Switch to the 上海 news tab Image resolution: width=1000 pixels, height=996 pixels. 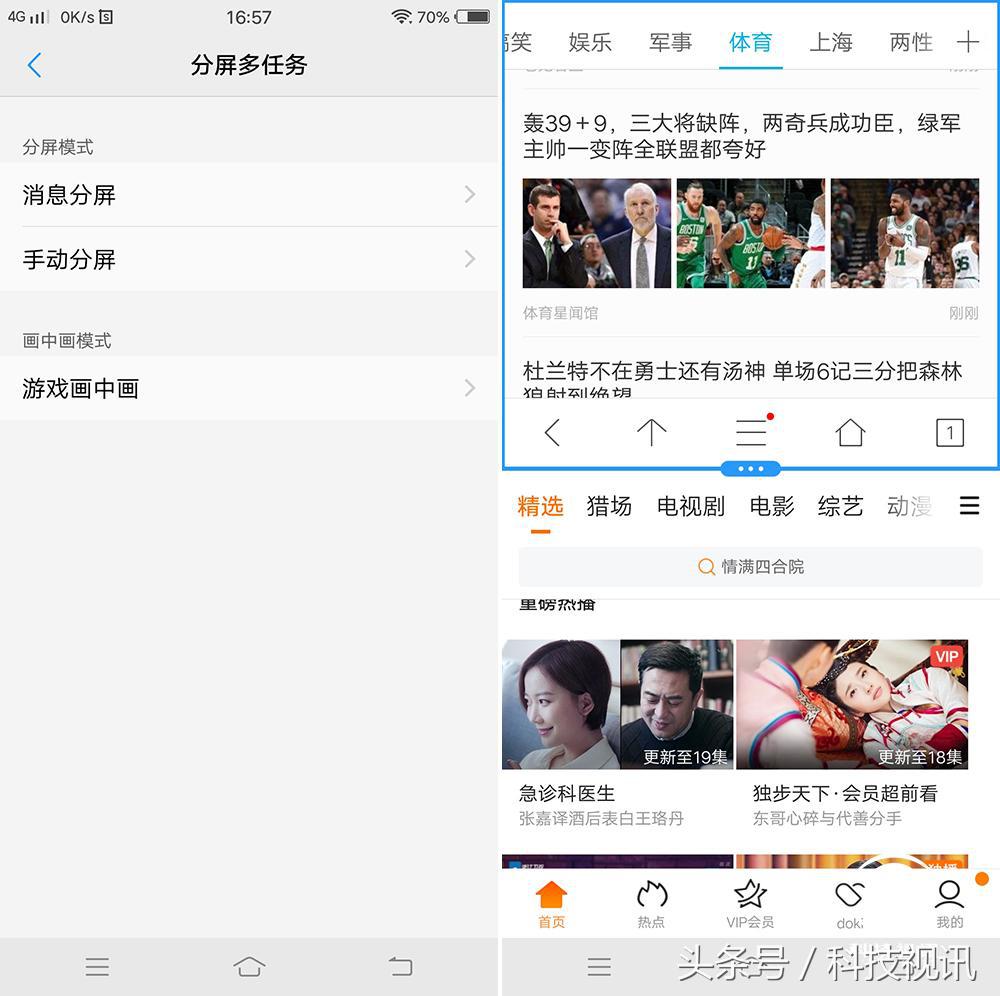pyautogui.click(x=830, y=42)
